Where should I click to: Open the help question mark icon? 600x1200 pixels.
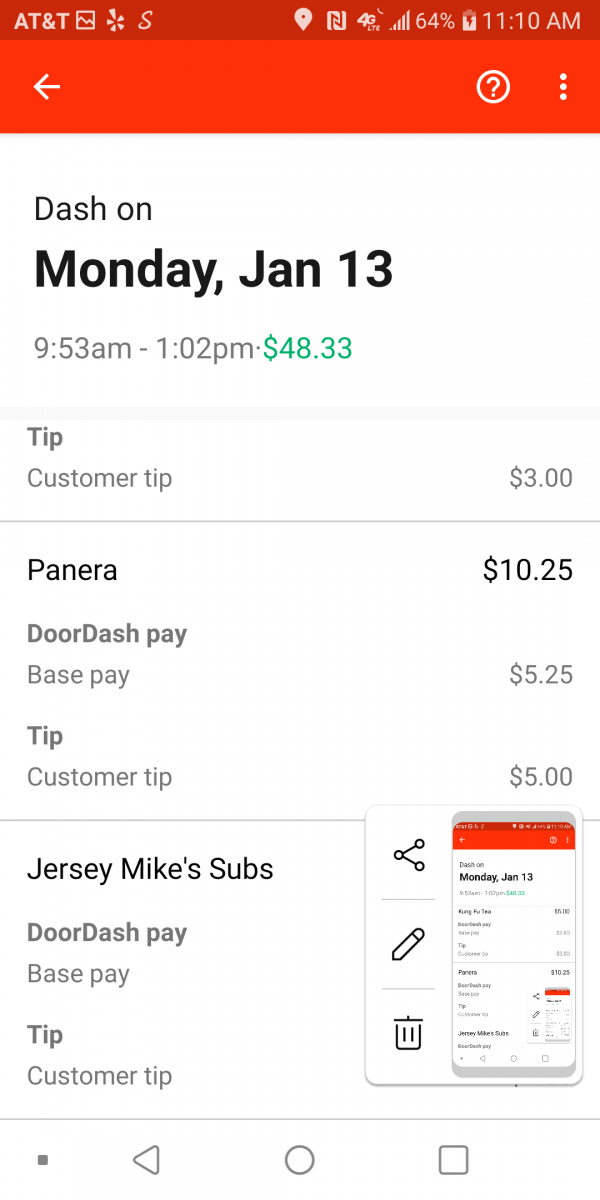(493, 87)
